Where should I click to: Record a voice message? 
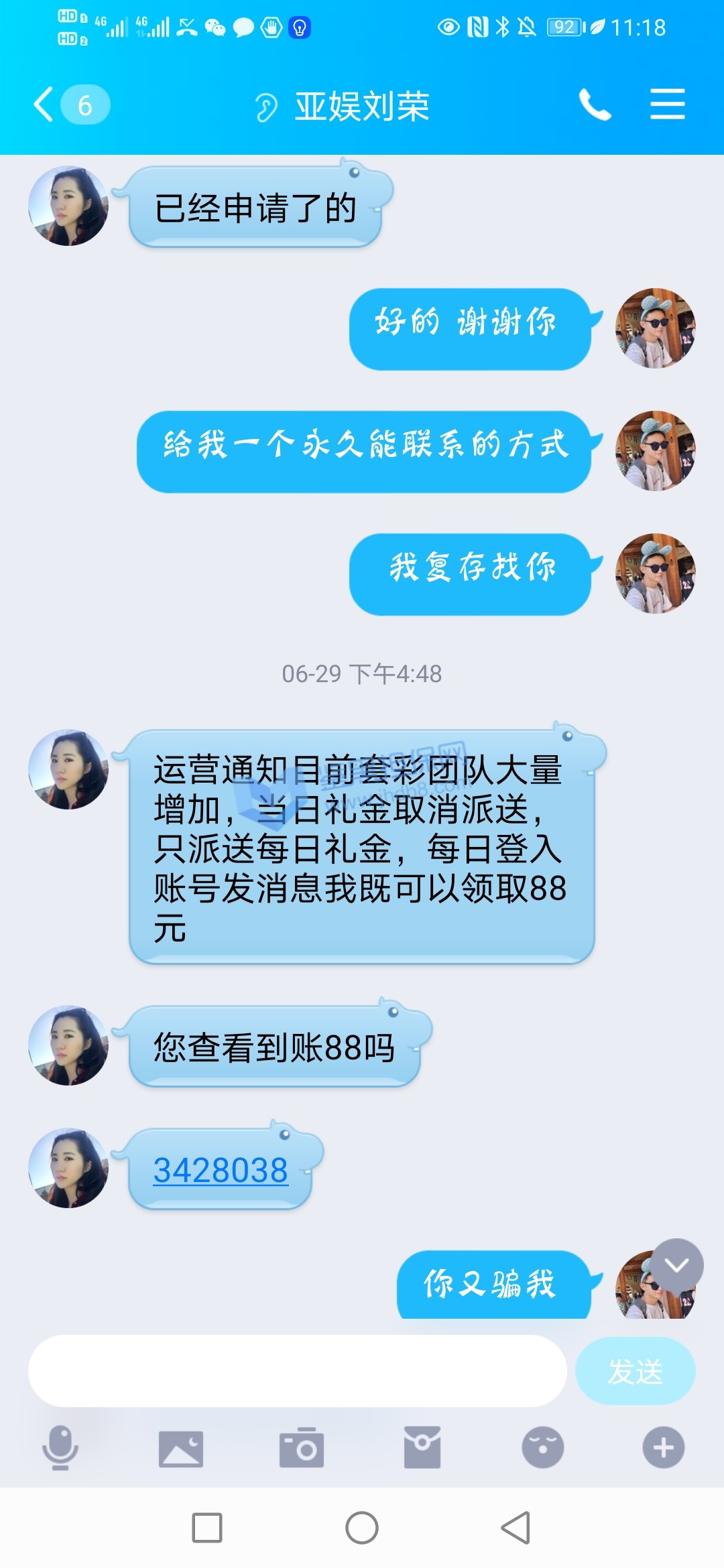point(60,1447)
